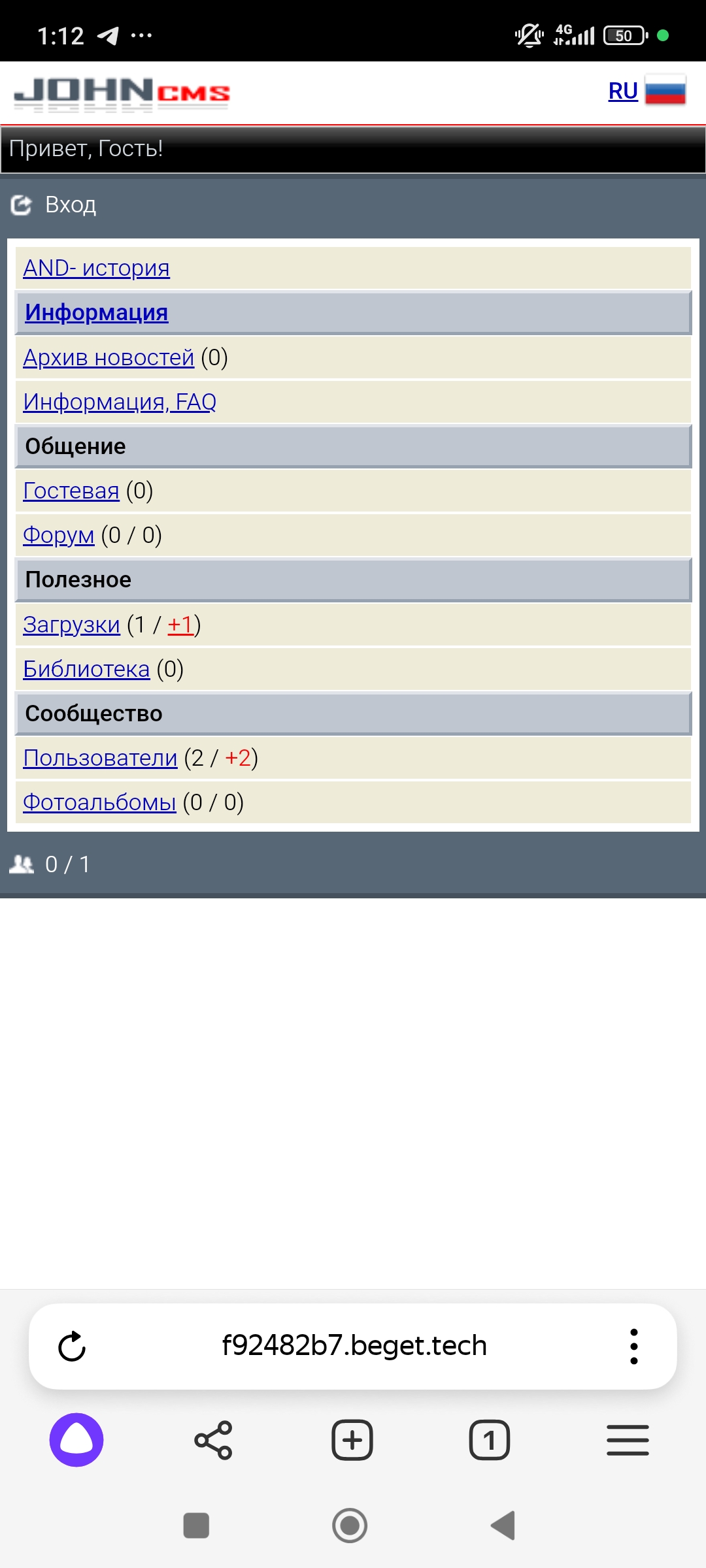Image resolution: width=706 pixels, height=1568 pixels.
Task: Tap the f92482b7.beget.tech address bar
Action: point(354,1346)
